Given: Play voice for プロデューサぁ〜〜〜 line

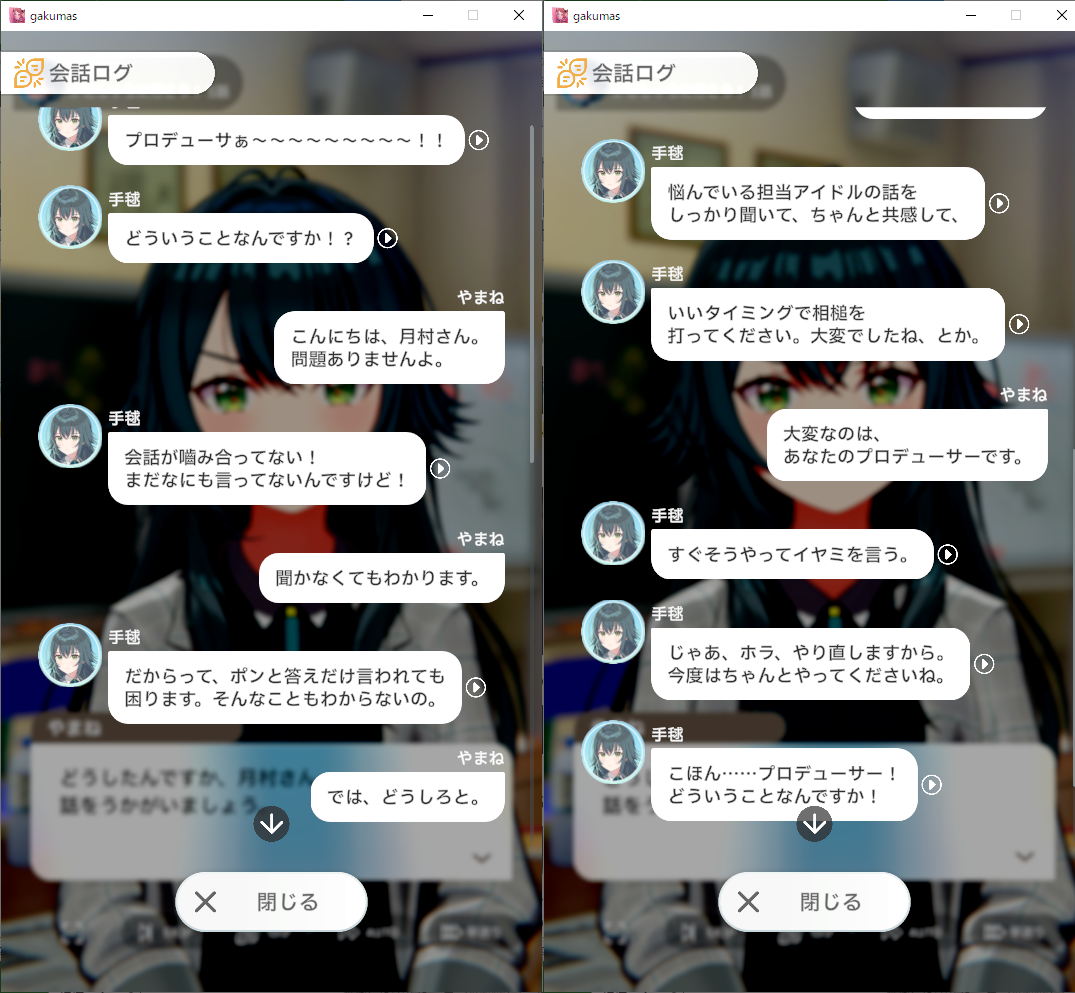Looking at the screenshot, I should [479, 140].
